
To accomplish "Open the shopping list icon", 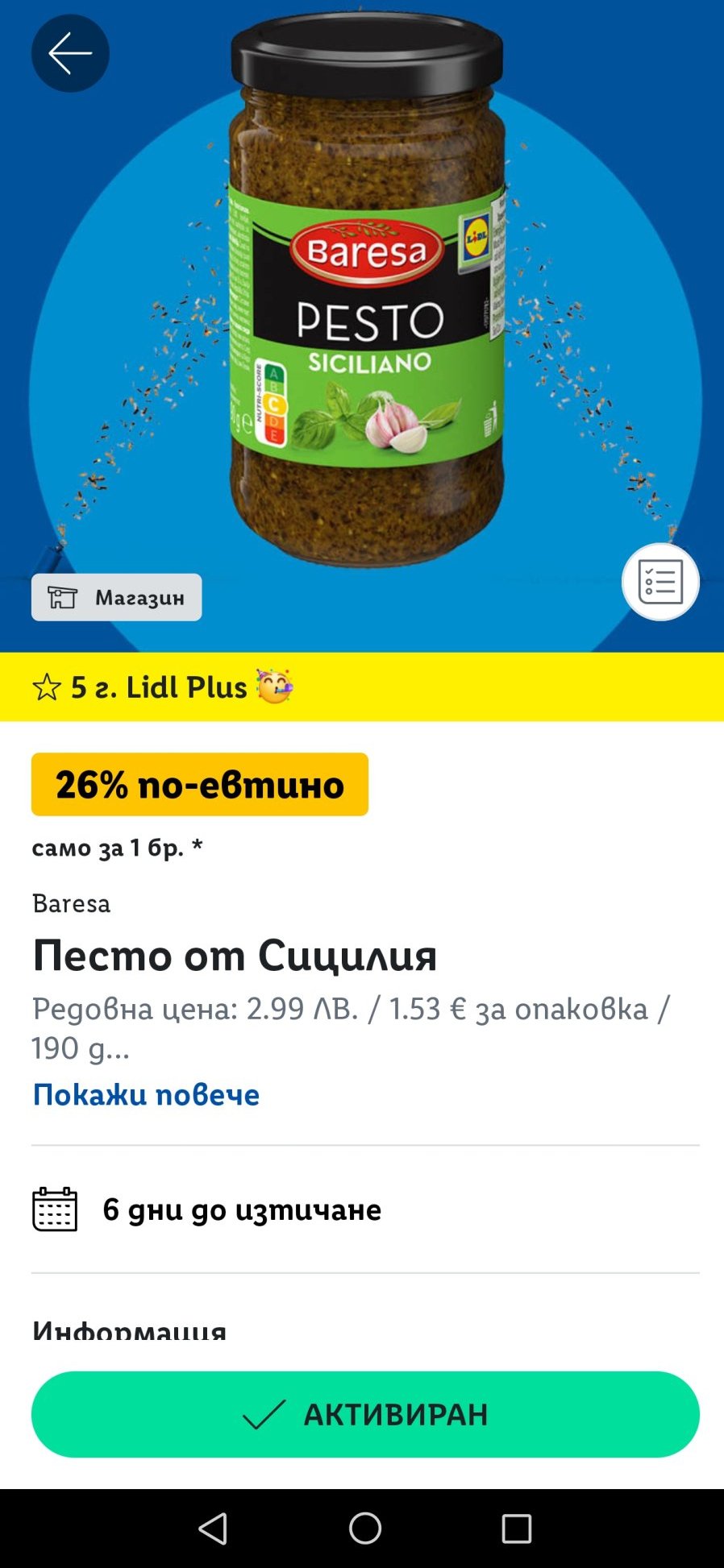I will (x=660, y=582).
